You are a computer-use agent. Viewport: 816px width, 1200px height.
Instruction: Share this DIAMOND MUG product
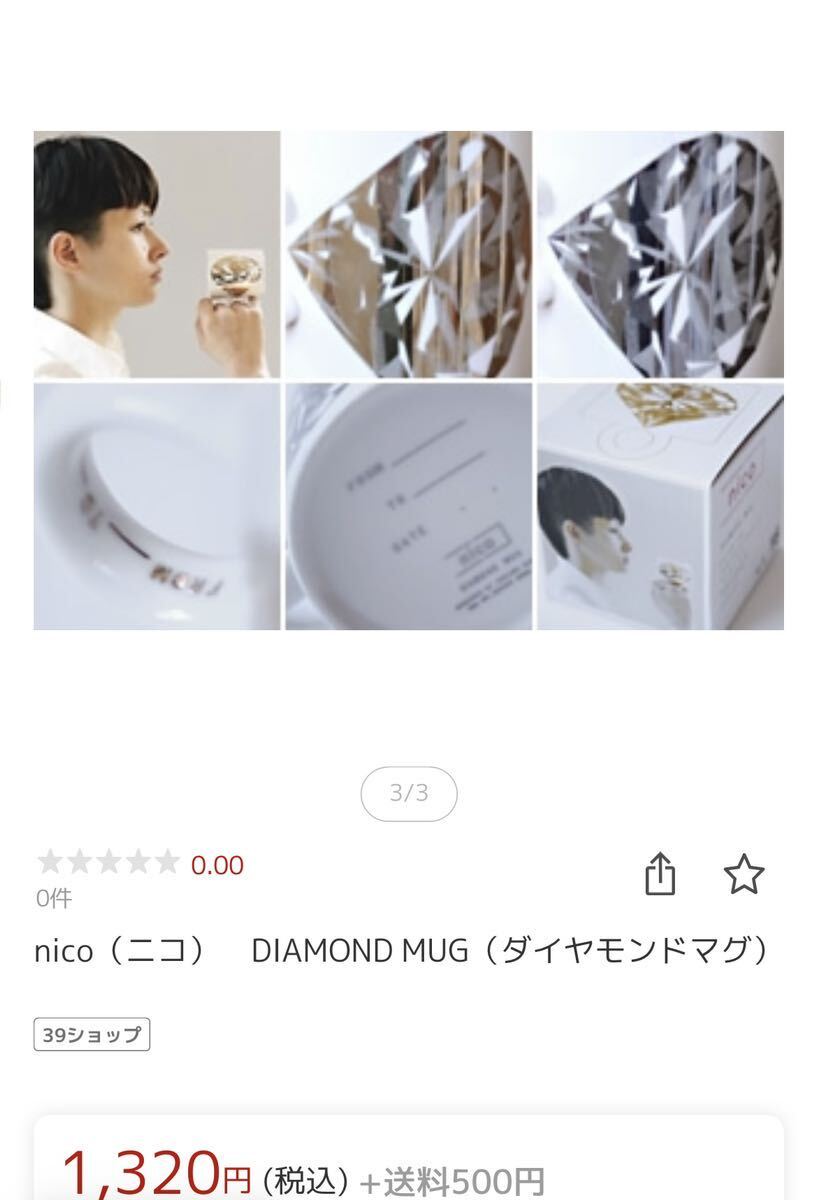click(x=660, y=875)
